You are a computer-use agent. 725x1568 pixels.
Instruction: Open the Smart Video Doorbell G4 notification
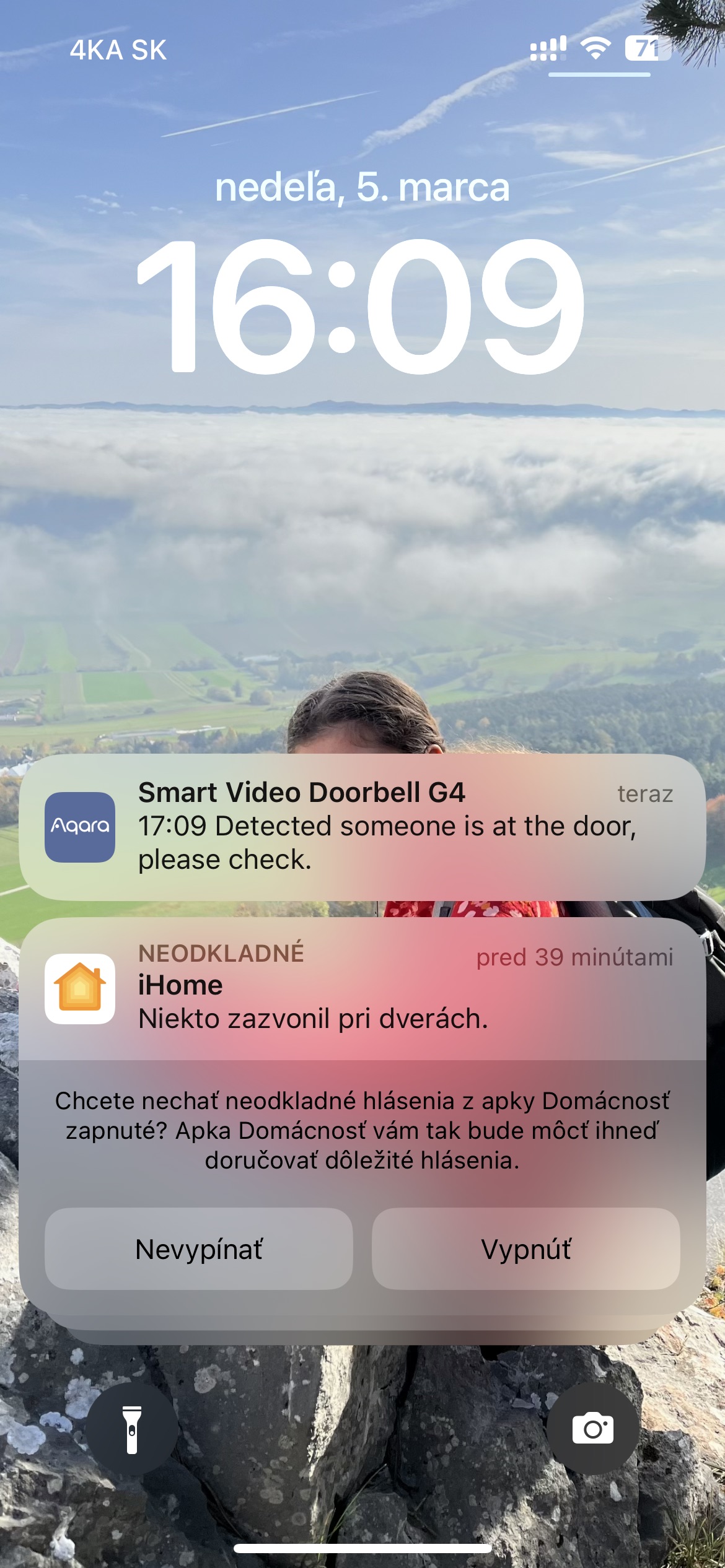(x=362, y=826)
